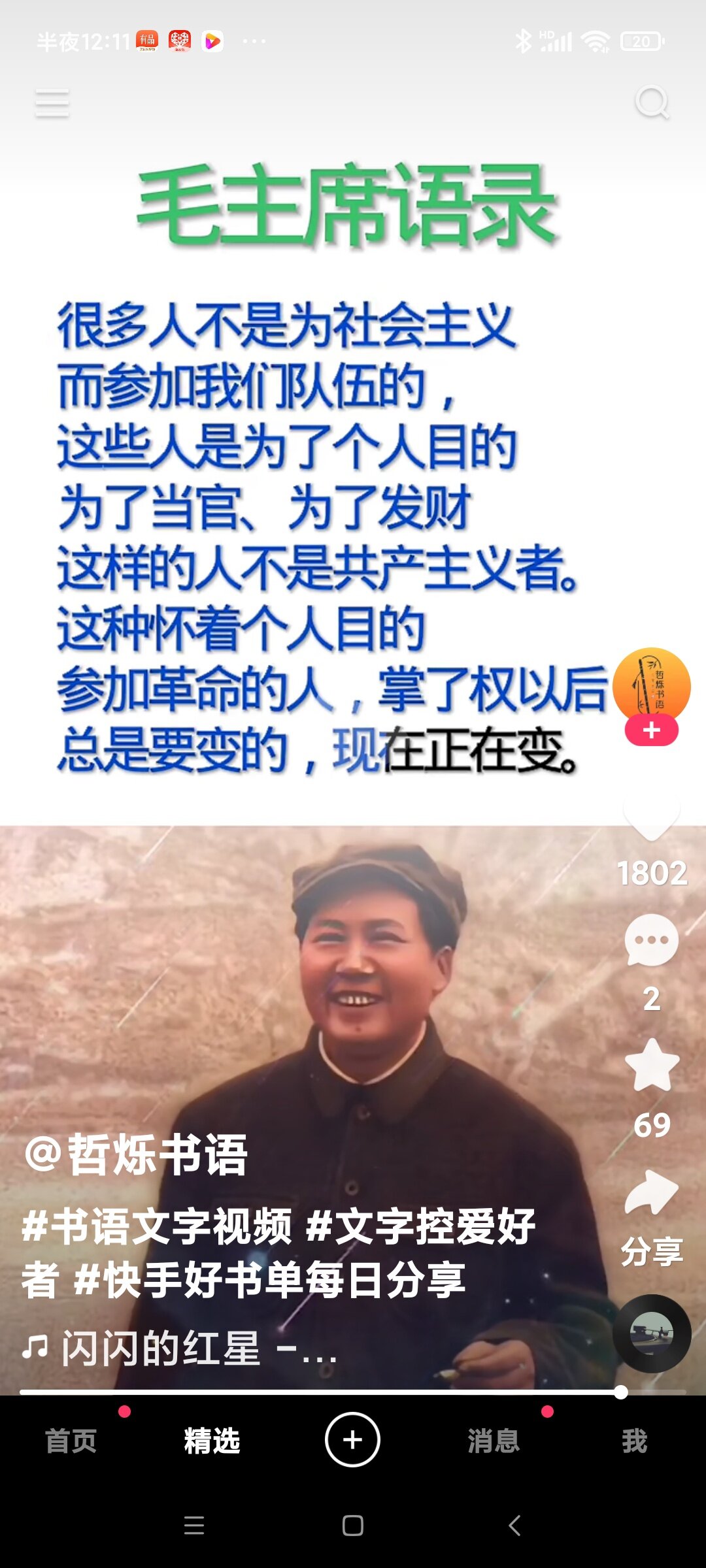Open the spinning music disc

652,1333
